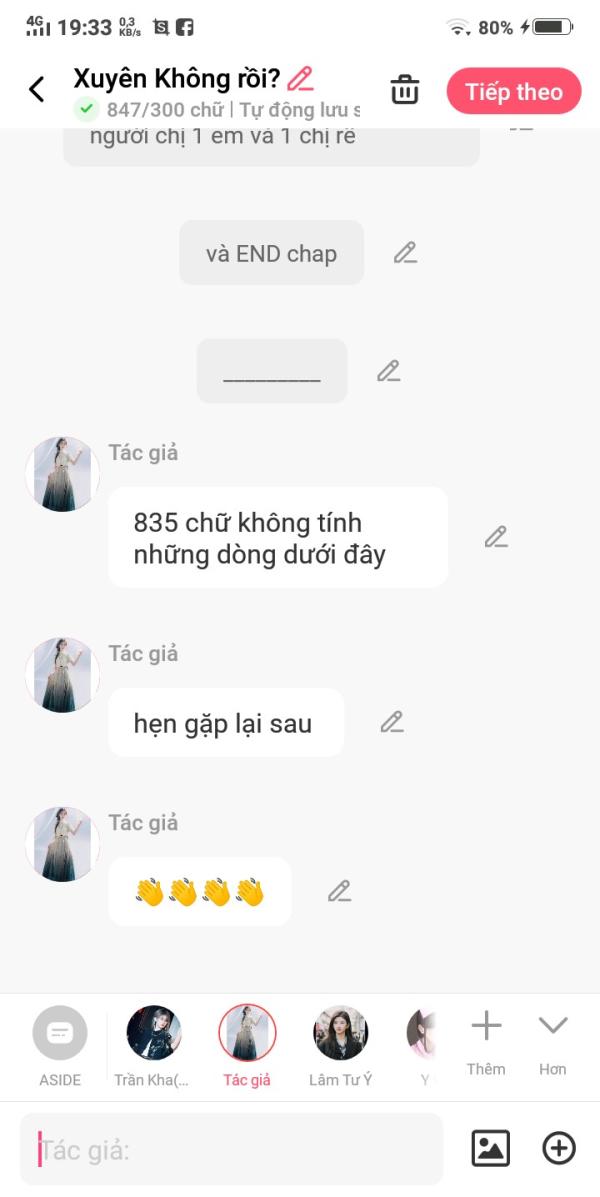Expand the Hơn character options

[x=553, y=1044]
